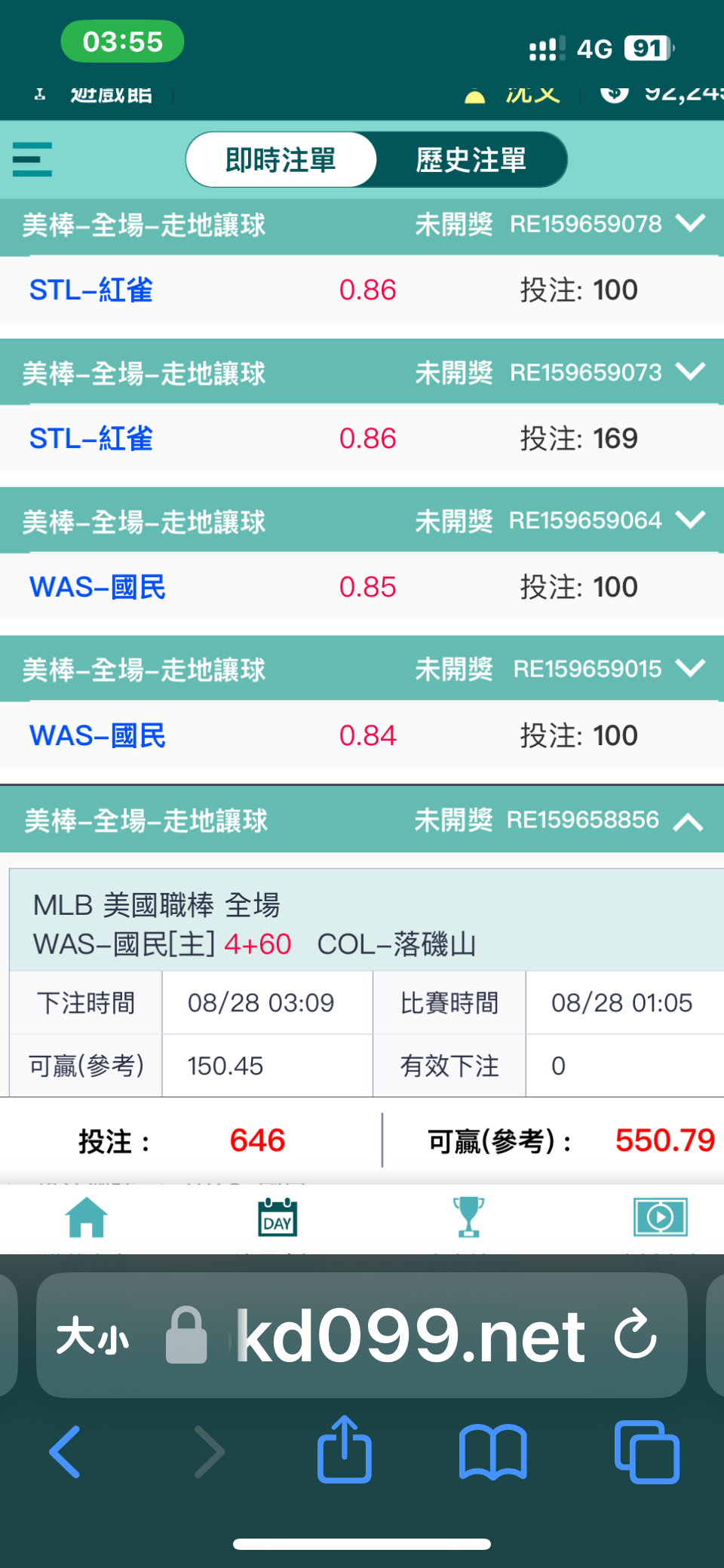This screenshot has height=1568, width=724.
Task: Open the 大小 page settings button
Action: pos(92,1337)
